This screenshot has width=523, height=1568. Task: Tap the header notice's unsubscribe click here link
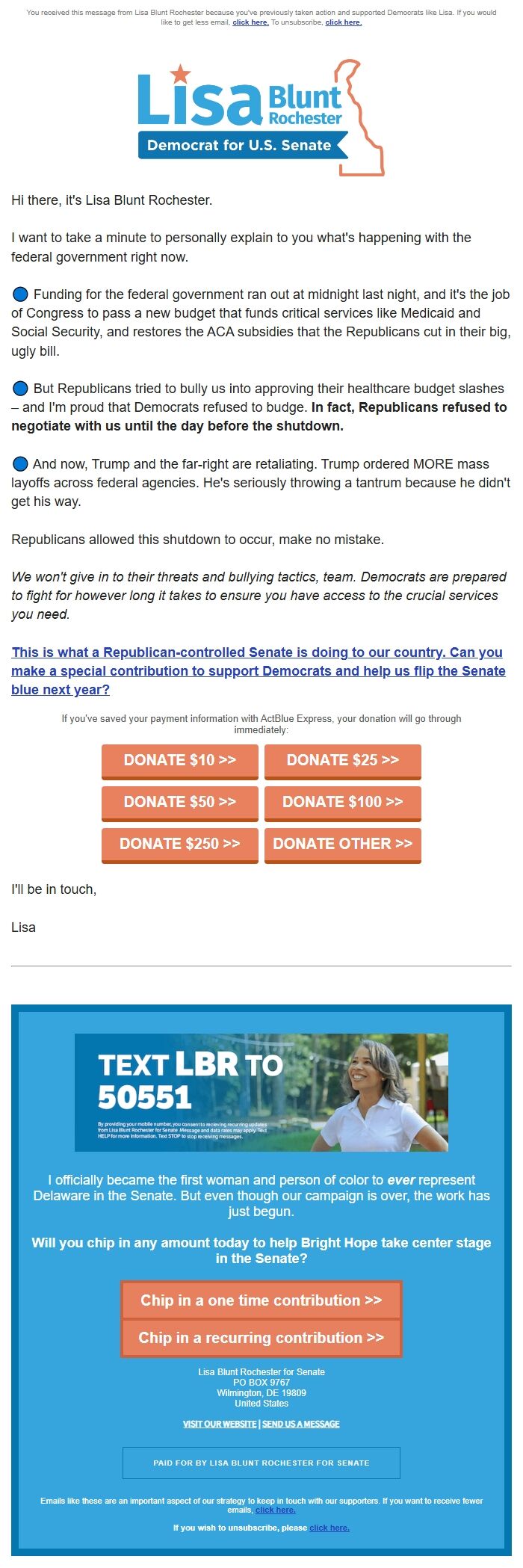pos(343,22)
